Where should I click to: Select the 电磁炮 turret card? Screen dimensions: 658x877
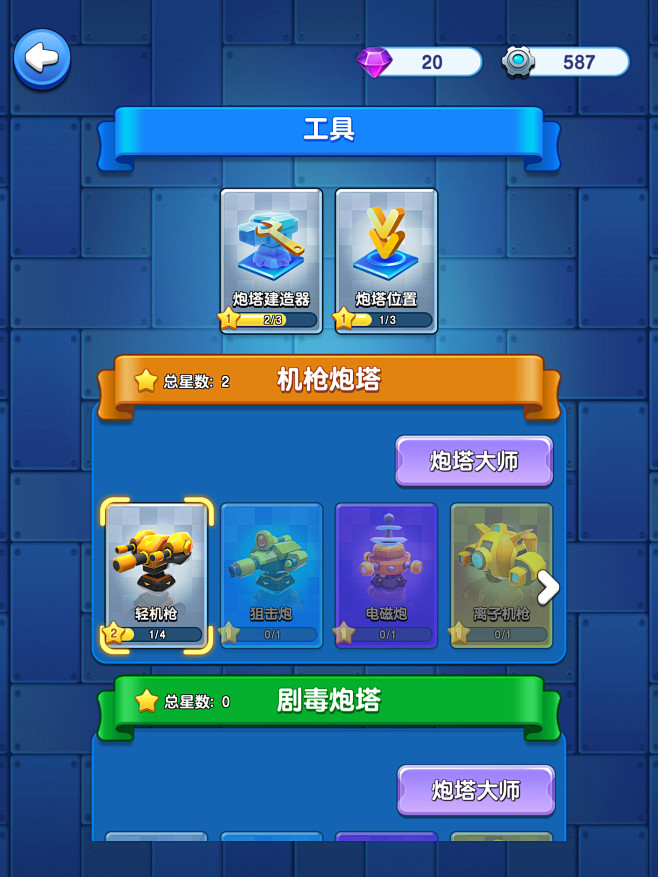386,574
